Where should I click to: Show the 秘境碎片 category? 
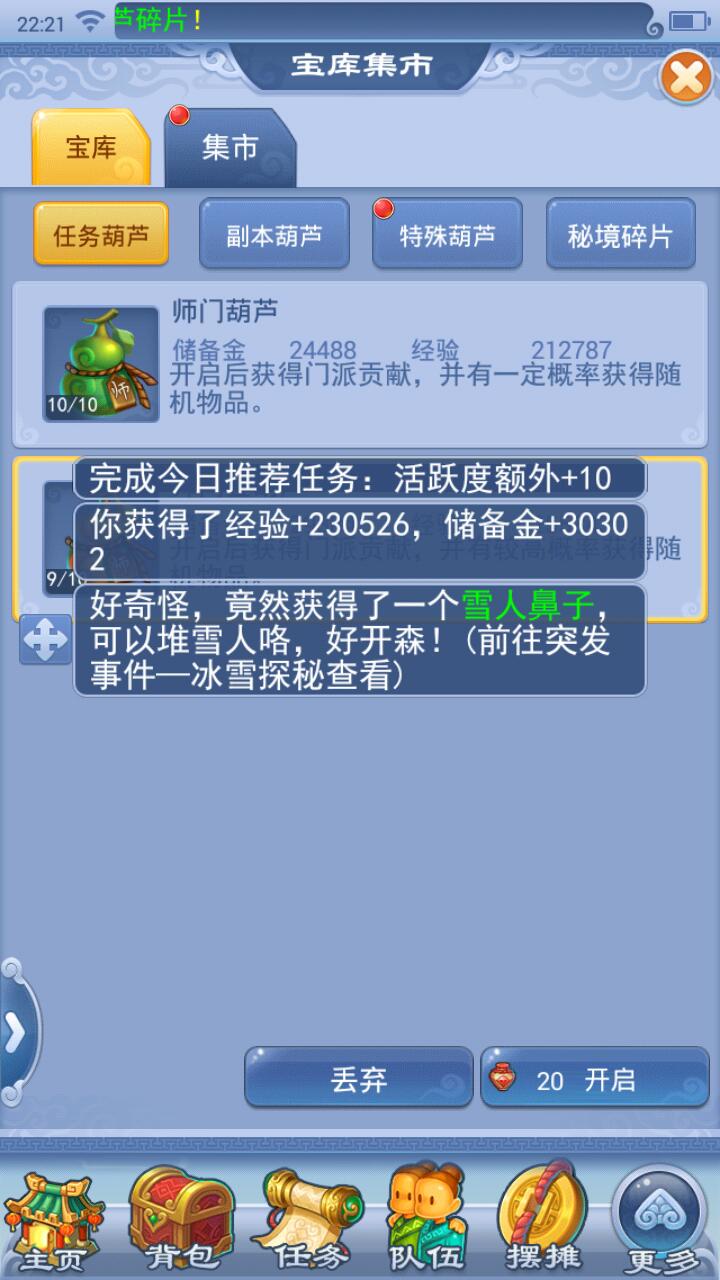tap(620, 235)
